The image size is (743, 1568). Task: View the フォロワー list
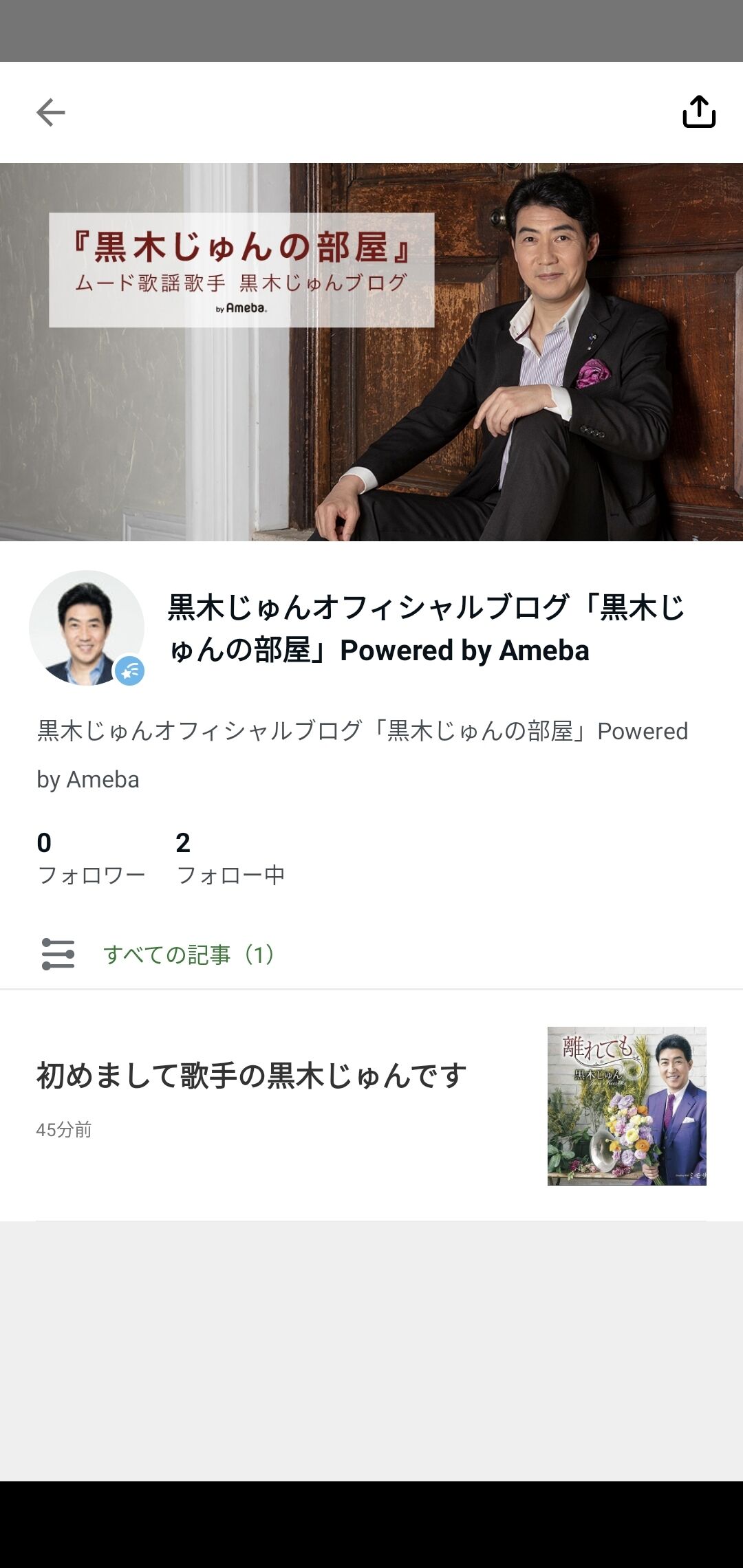[x=91, y=858]
